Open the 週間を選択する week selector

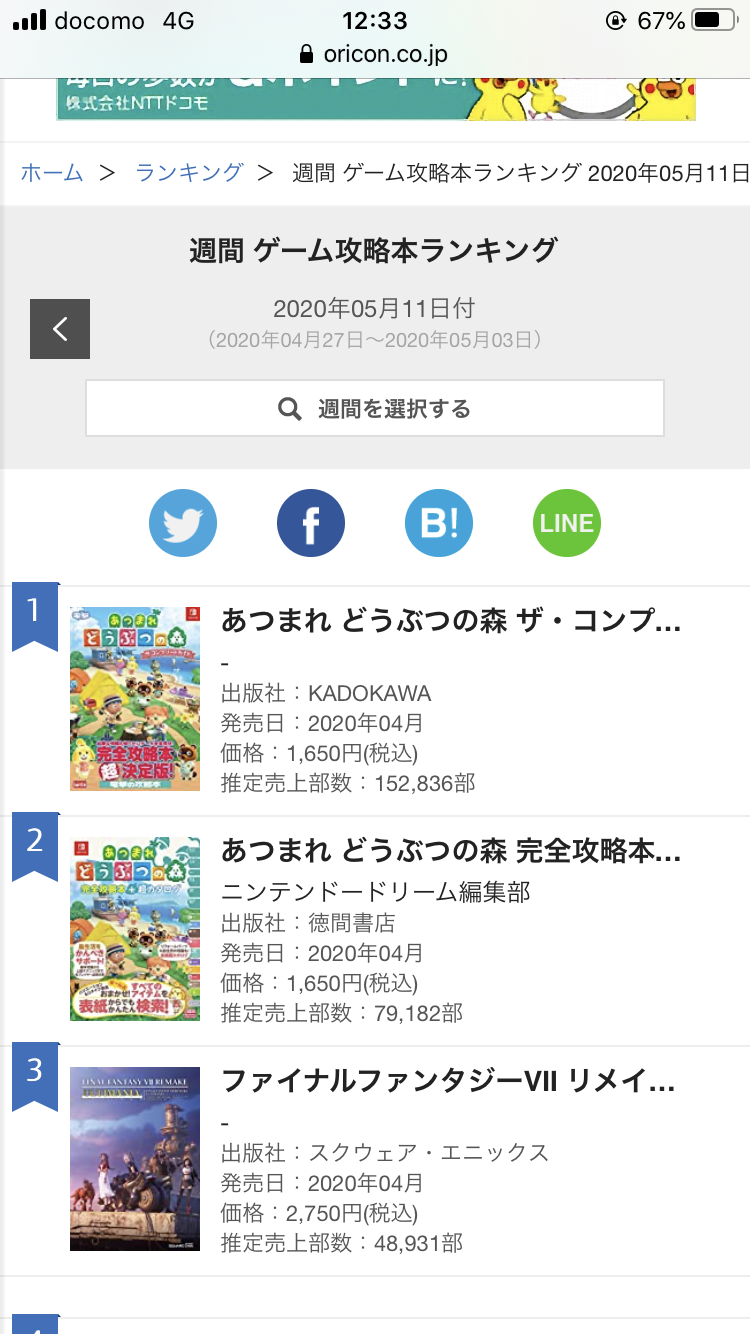click(x=375, y=408)
